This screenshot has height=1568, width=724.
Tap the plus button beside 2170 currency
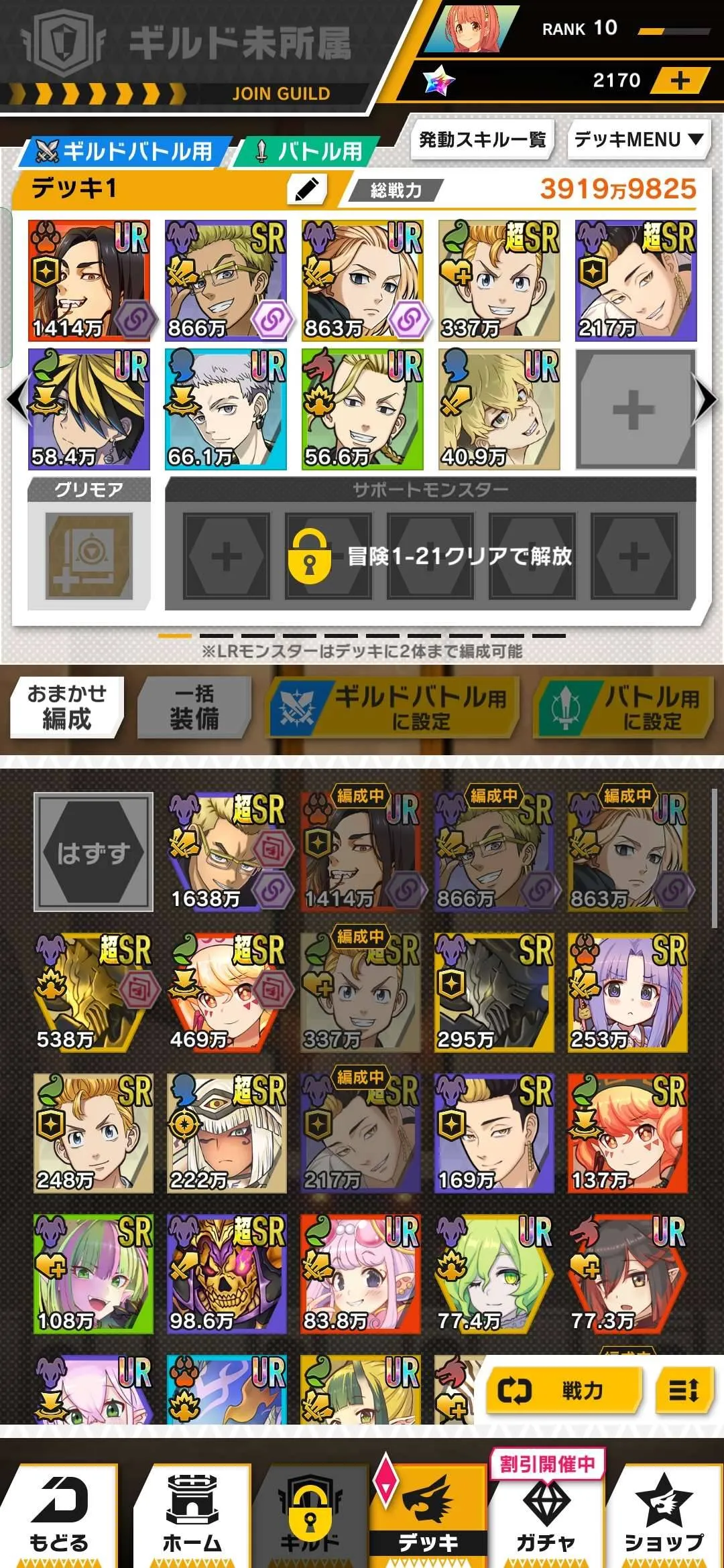tap(680, 81)
